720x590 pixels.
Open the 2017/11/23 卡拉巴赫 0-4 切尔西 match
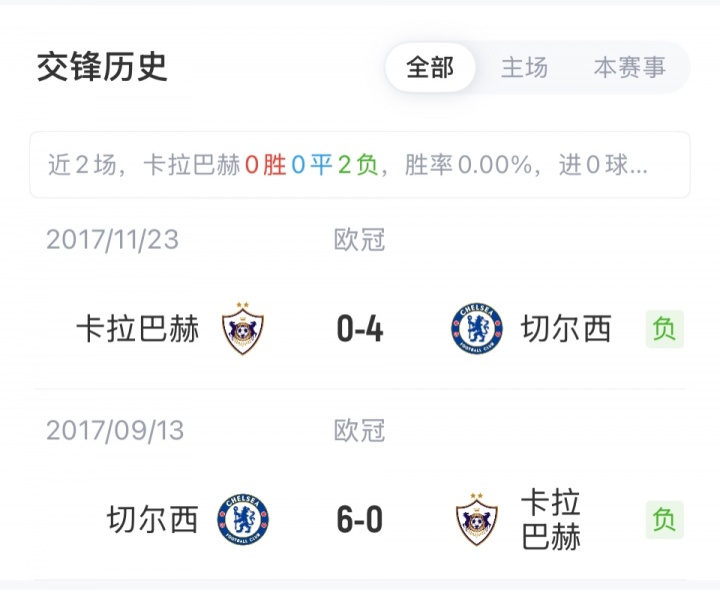pos(360,329)
